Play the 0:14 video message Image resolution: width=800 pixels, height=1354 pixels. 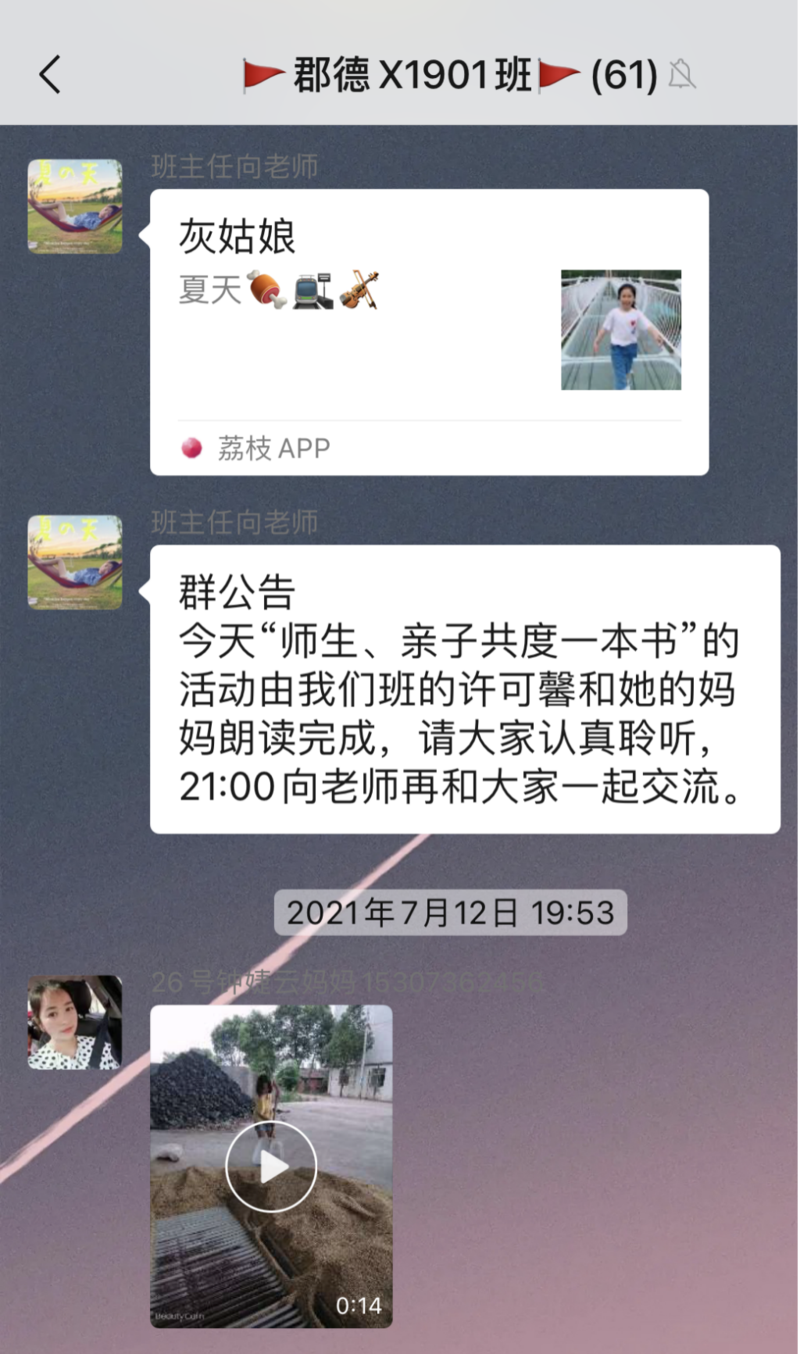coord(271,1166)
